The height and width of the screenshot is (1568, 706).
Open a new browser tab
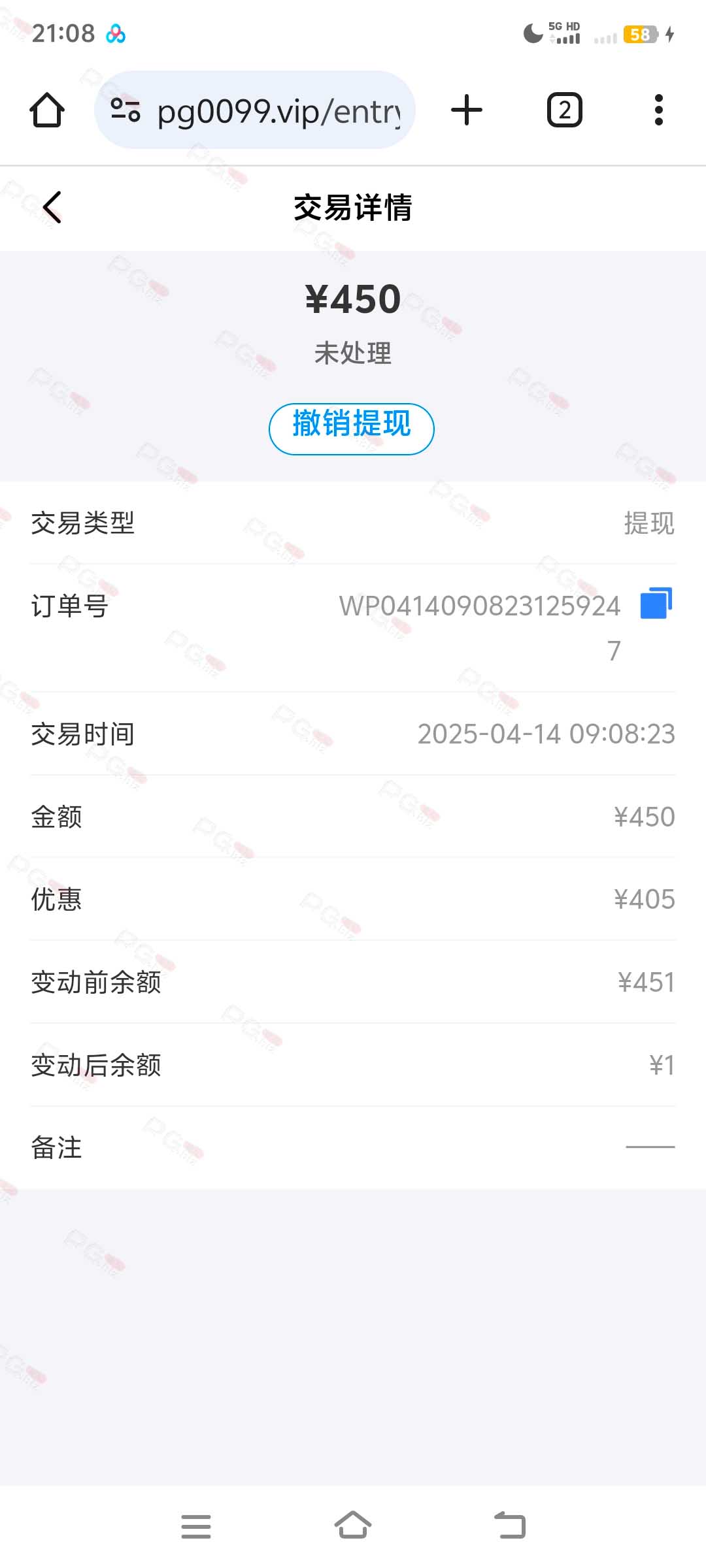[x=467, y=110]
